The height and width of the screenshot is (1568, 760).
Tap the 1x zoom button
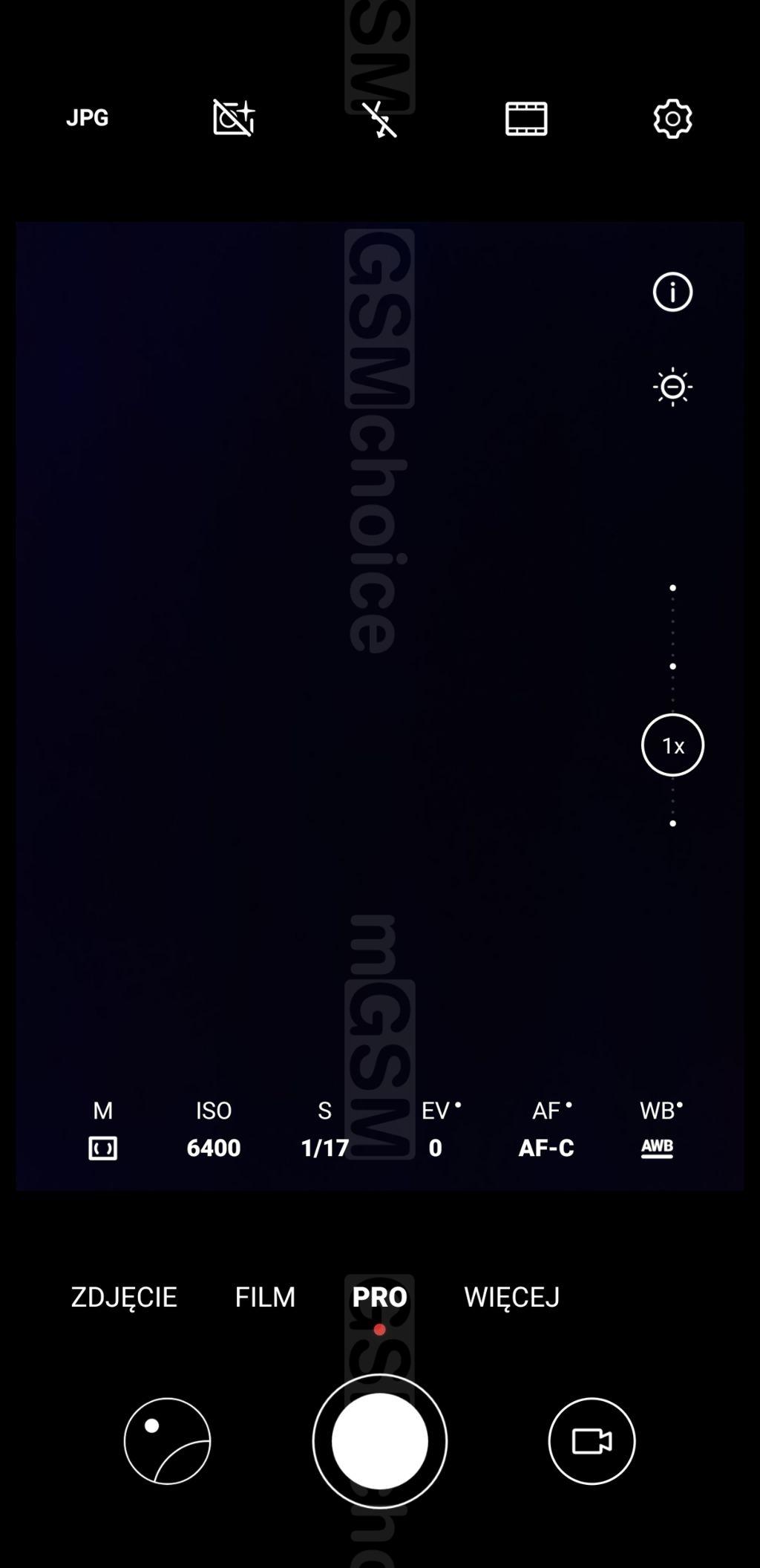(672, 745)
